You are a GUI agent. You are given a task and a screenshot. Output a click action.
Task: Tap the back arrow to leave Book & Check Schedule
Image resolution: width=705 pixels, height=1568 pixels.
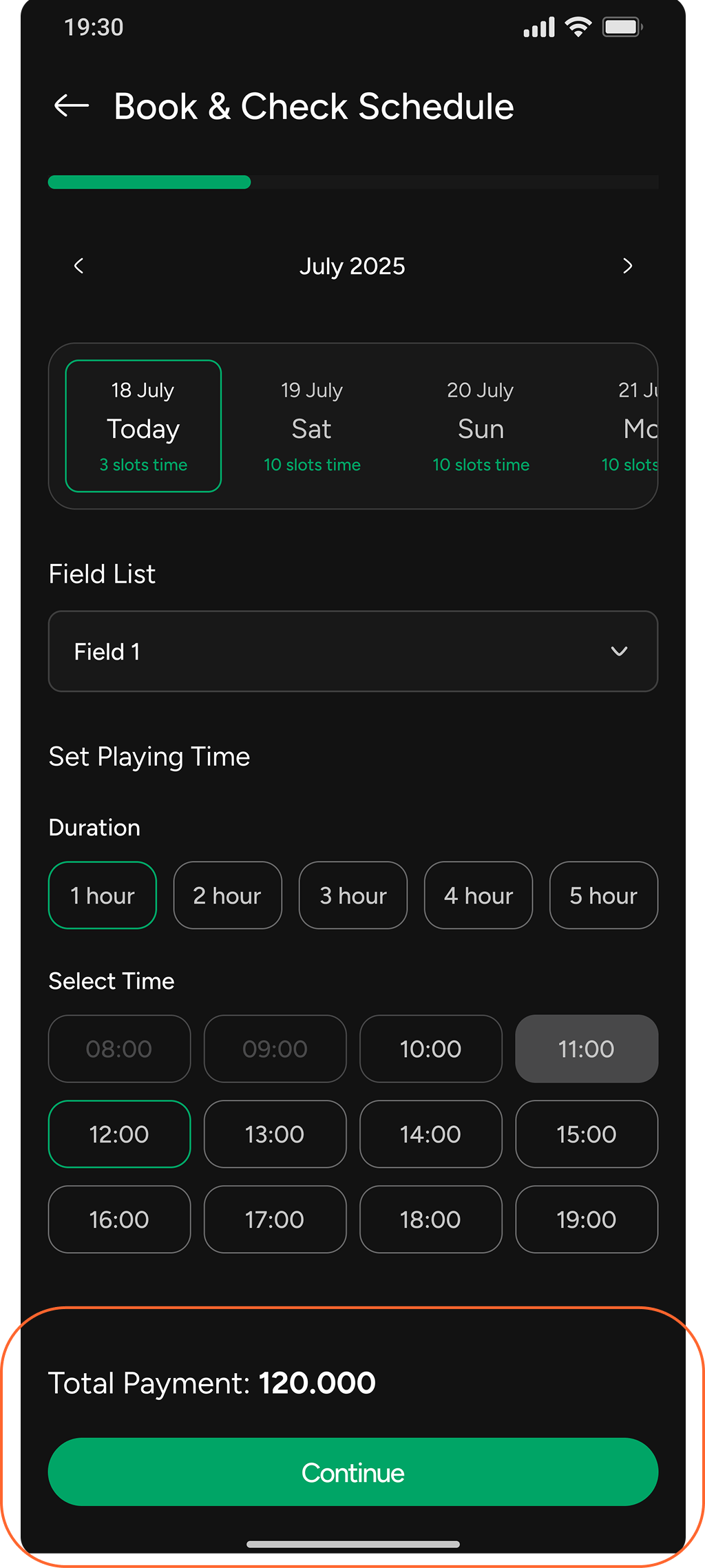tap(71, 105)
